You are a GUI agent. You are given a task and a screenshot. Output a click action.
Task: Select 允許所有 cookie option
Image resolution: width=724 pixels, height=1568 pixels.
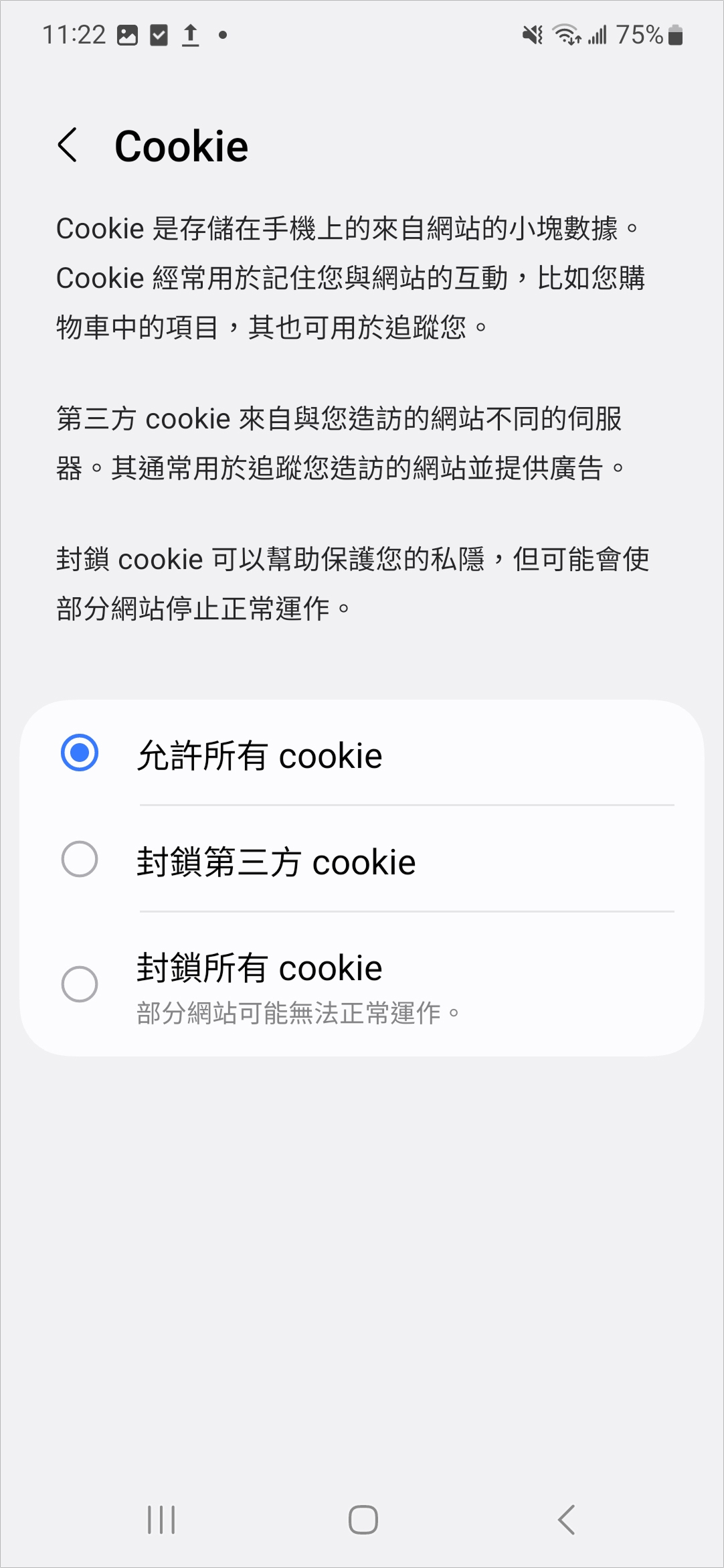click(361, 753)
